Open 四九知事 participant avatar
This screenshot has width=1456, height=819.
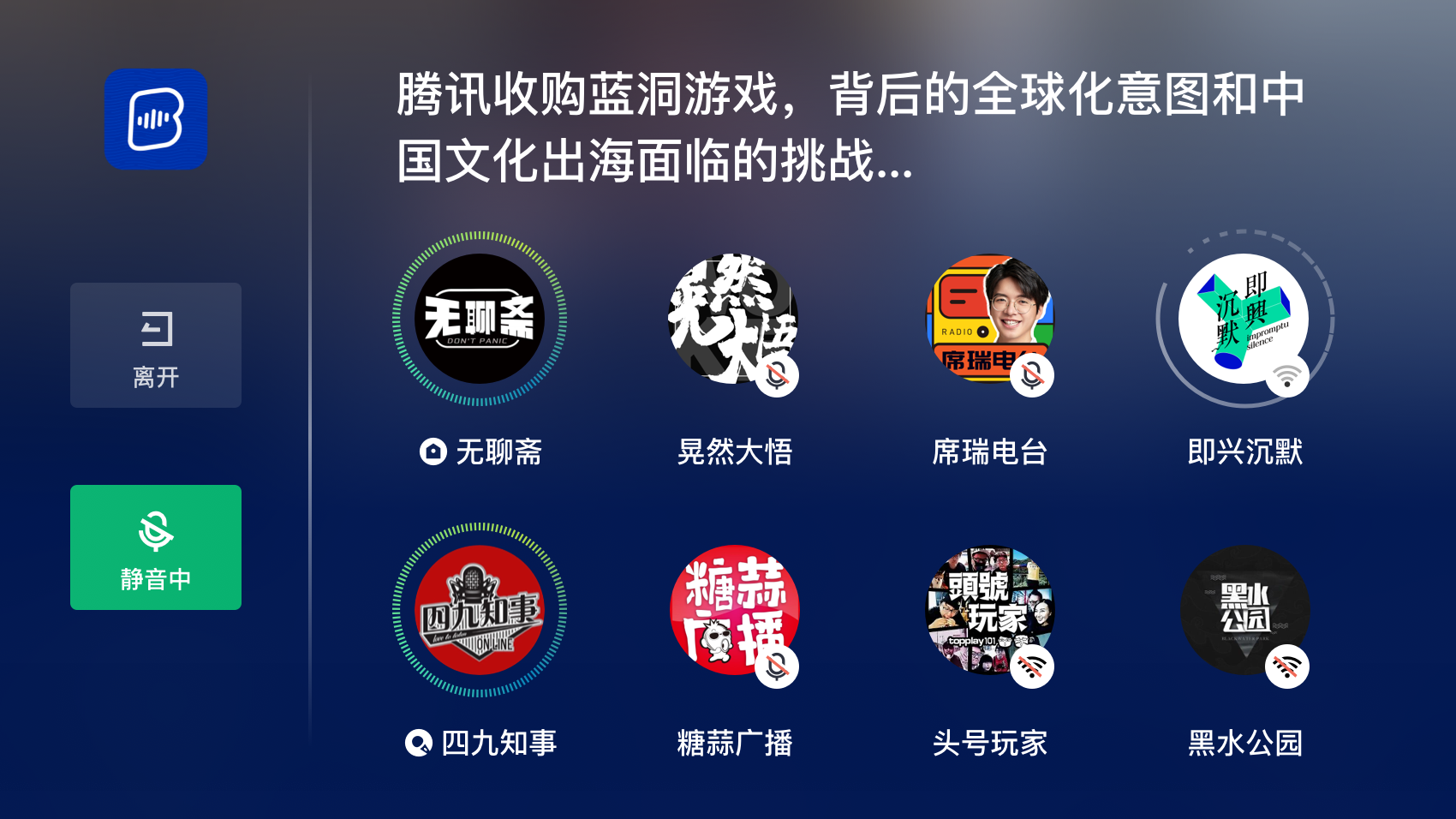480,610
